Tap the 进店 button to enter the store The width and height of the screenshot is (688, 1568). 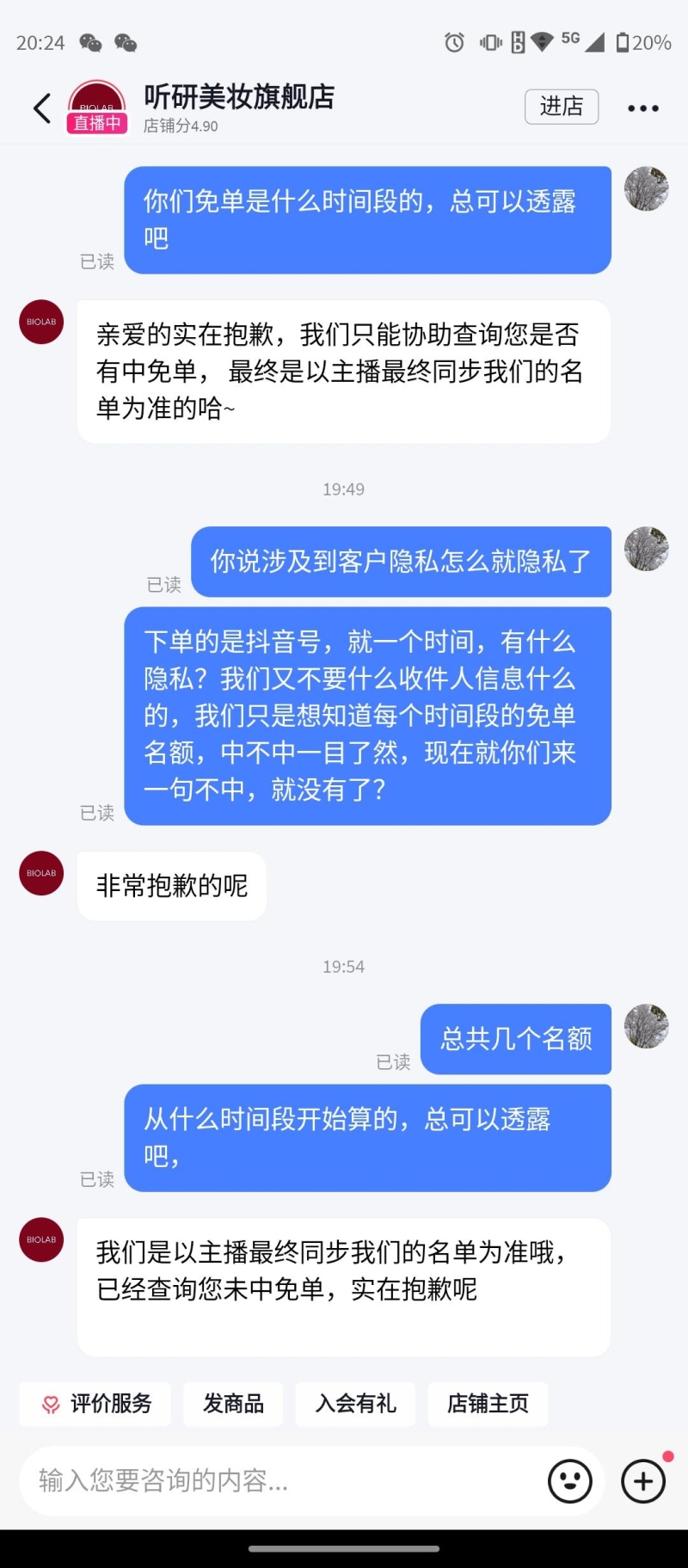point(562,107)
